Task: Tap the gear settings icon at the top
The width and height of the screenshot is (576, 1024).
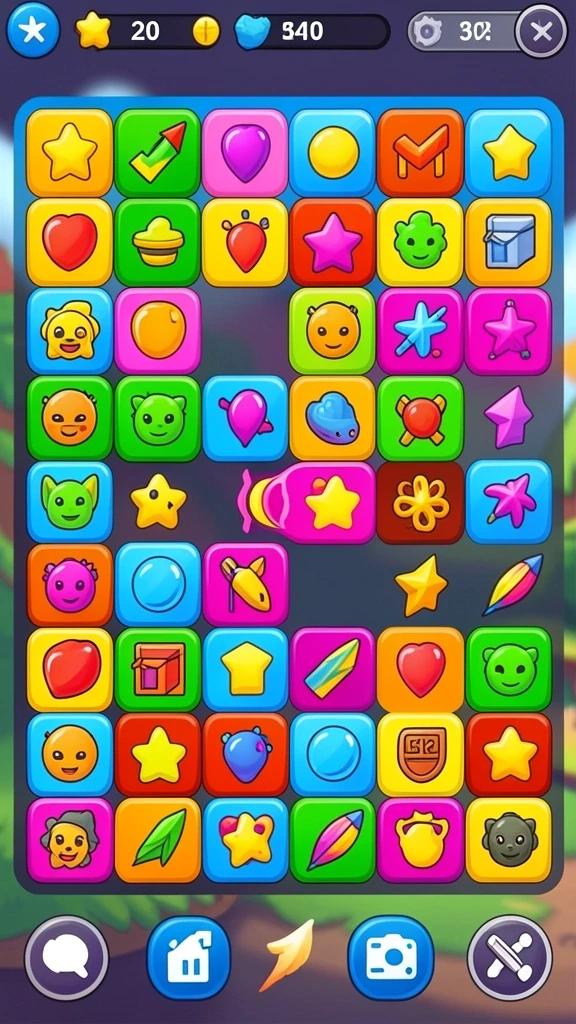Action: click(428, 31)
